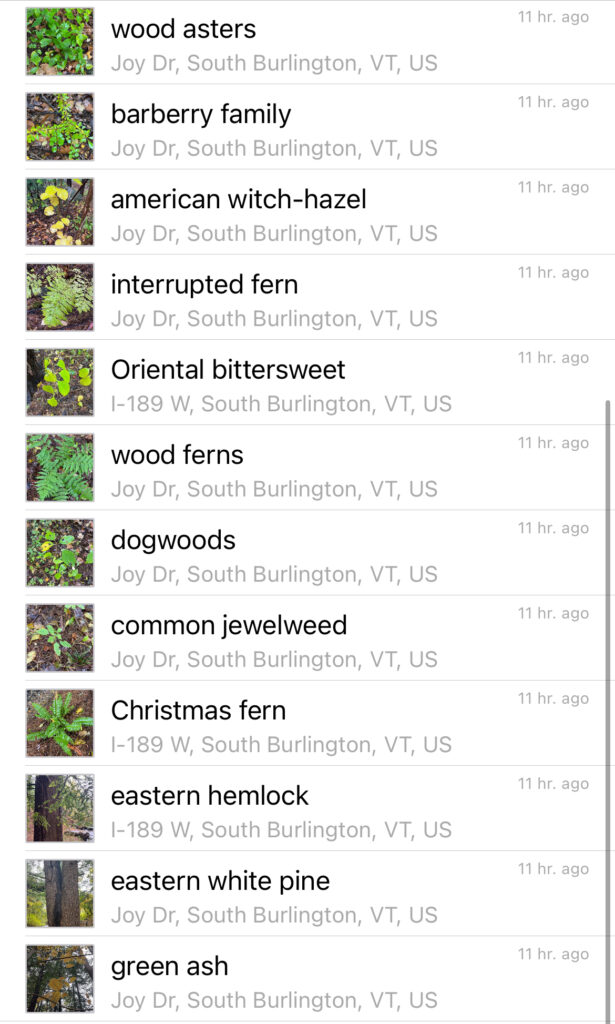Open the green ash observation

[300, 979]
